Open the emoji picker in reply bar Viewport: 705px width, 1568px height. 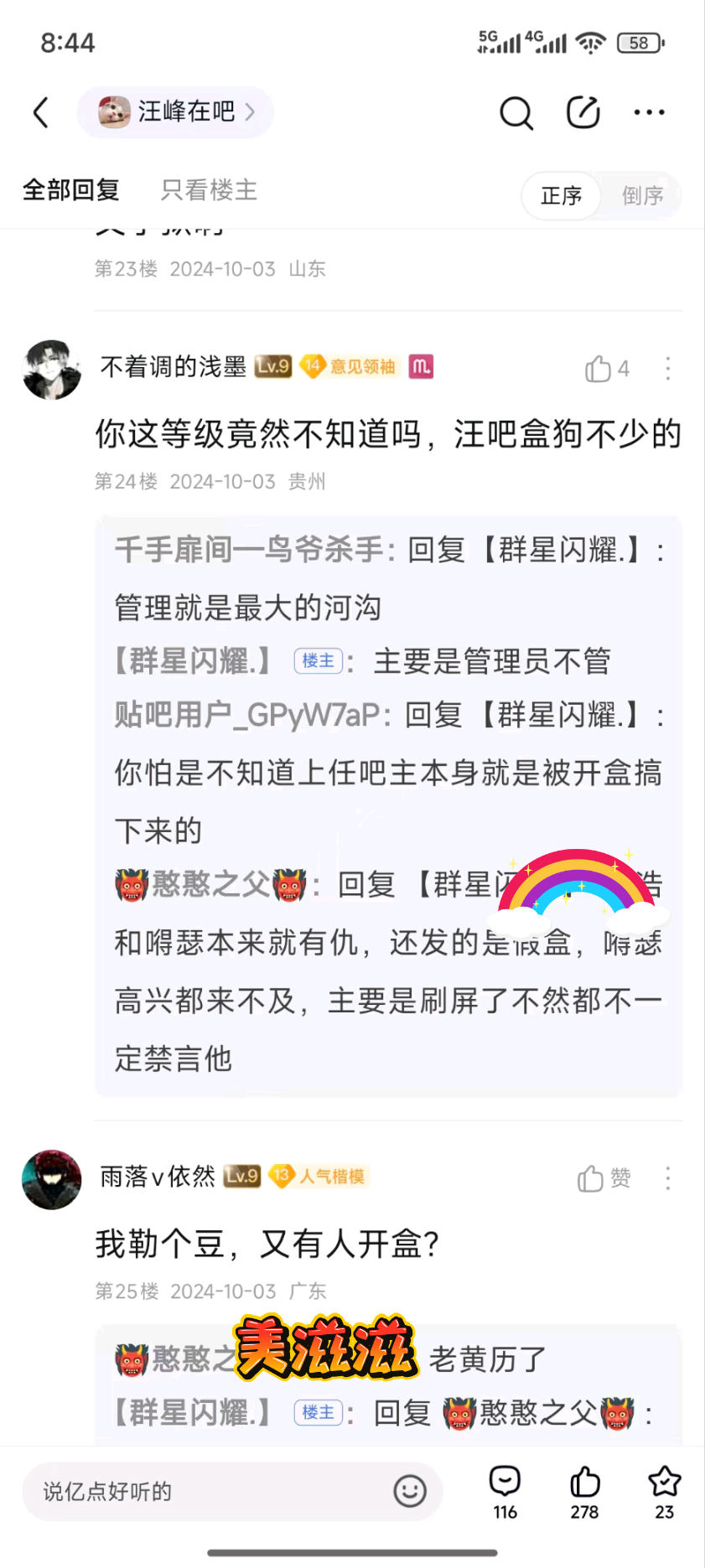(410, 1491)
